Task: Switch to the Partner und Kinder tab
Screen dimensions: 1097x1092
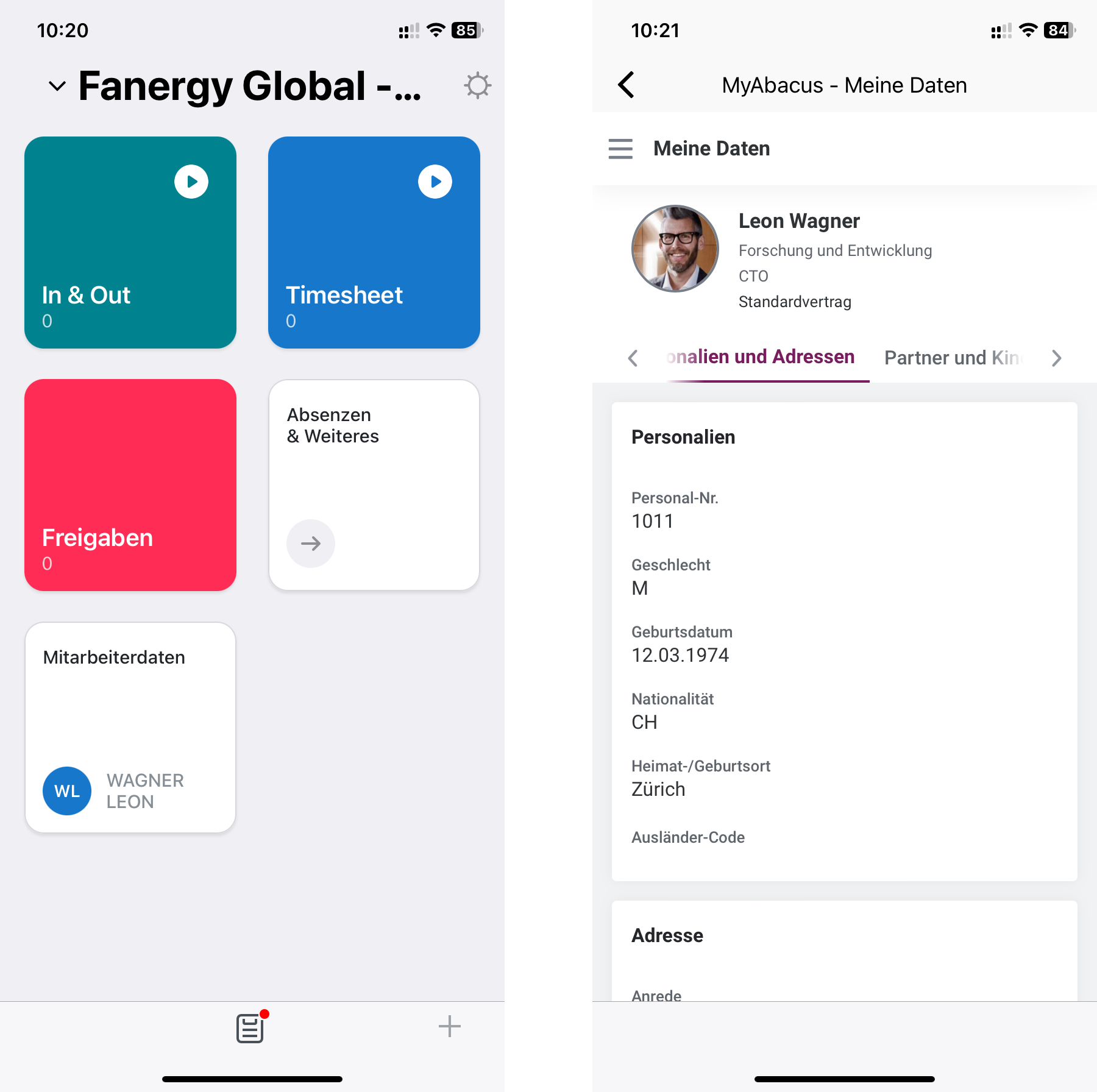Action: click(x=953, y=358)
